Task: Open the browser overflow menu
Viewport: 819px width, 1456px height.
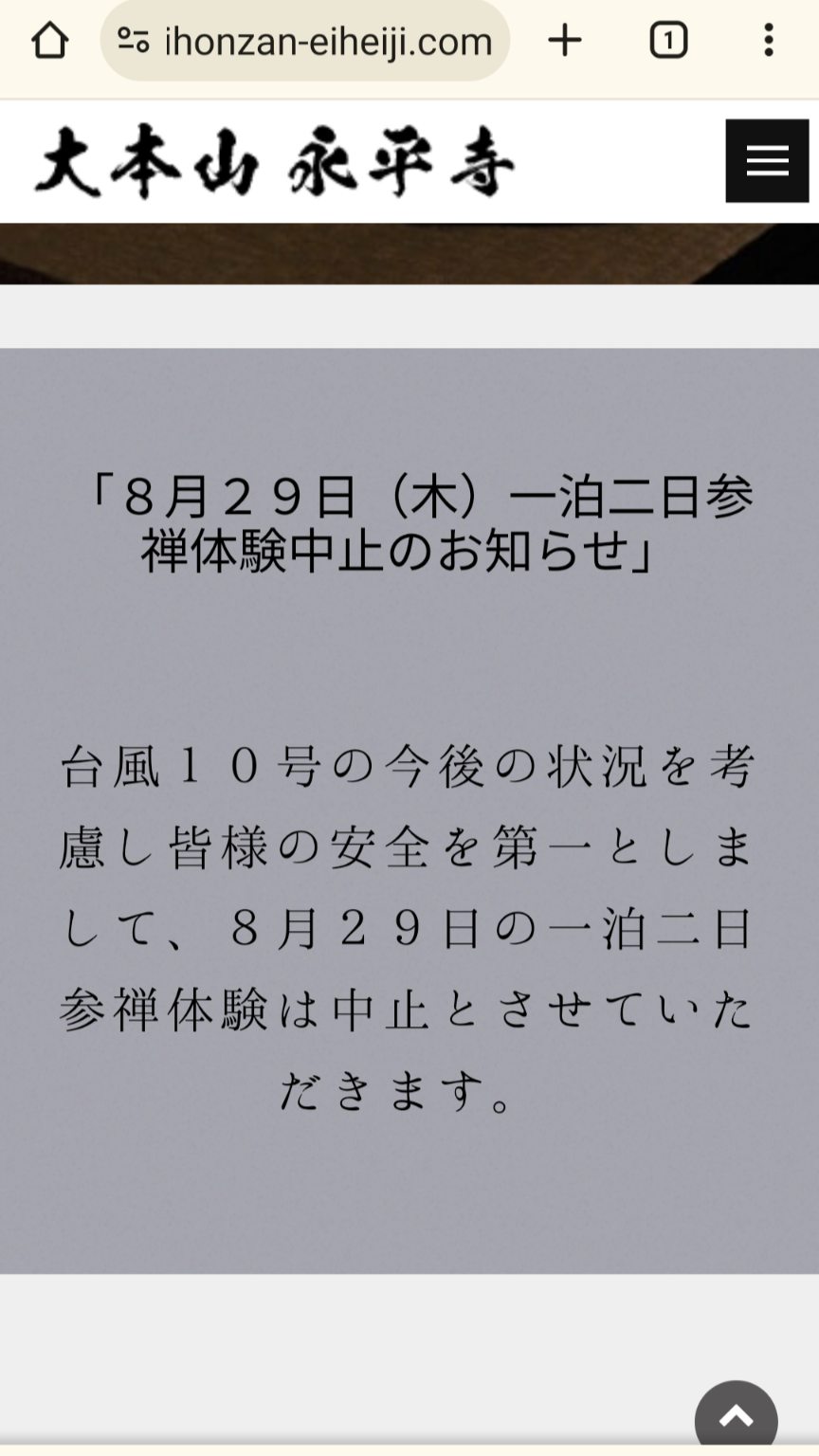Action: click(769, 41)
